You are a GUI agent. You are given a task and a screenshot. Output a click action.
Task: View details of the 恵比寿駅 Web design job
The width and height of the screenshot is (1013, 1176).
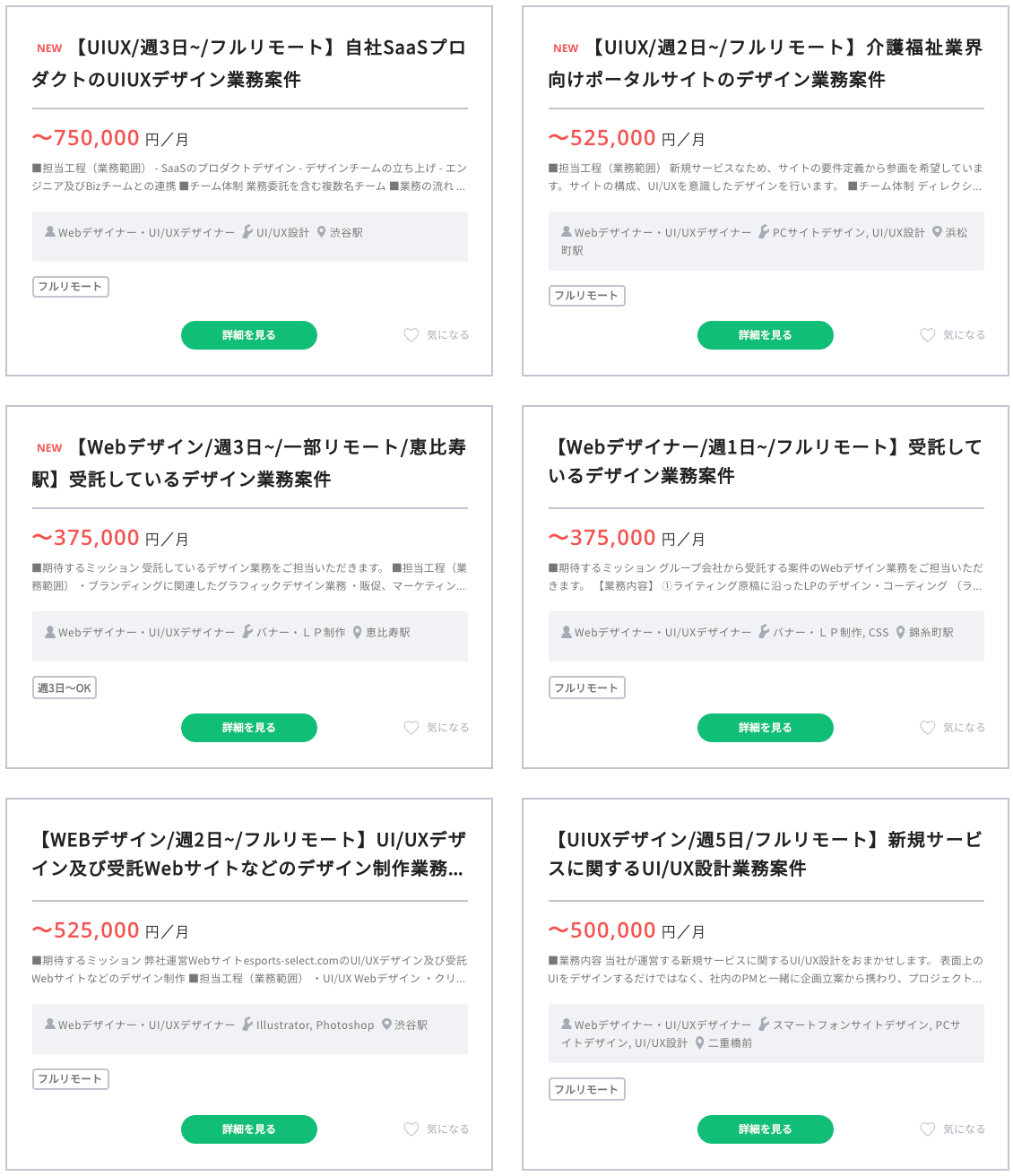click(249, 728)
